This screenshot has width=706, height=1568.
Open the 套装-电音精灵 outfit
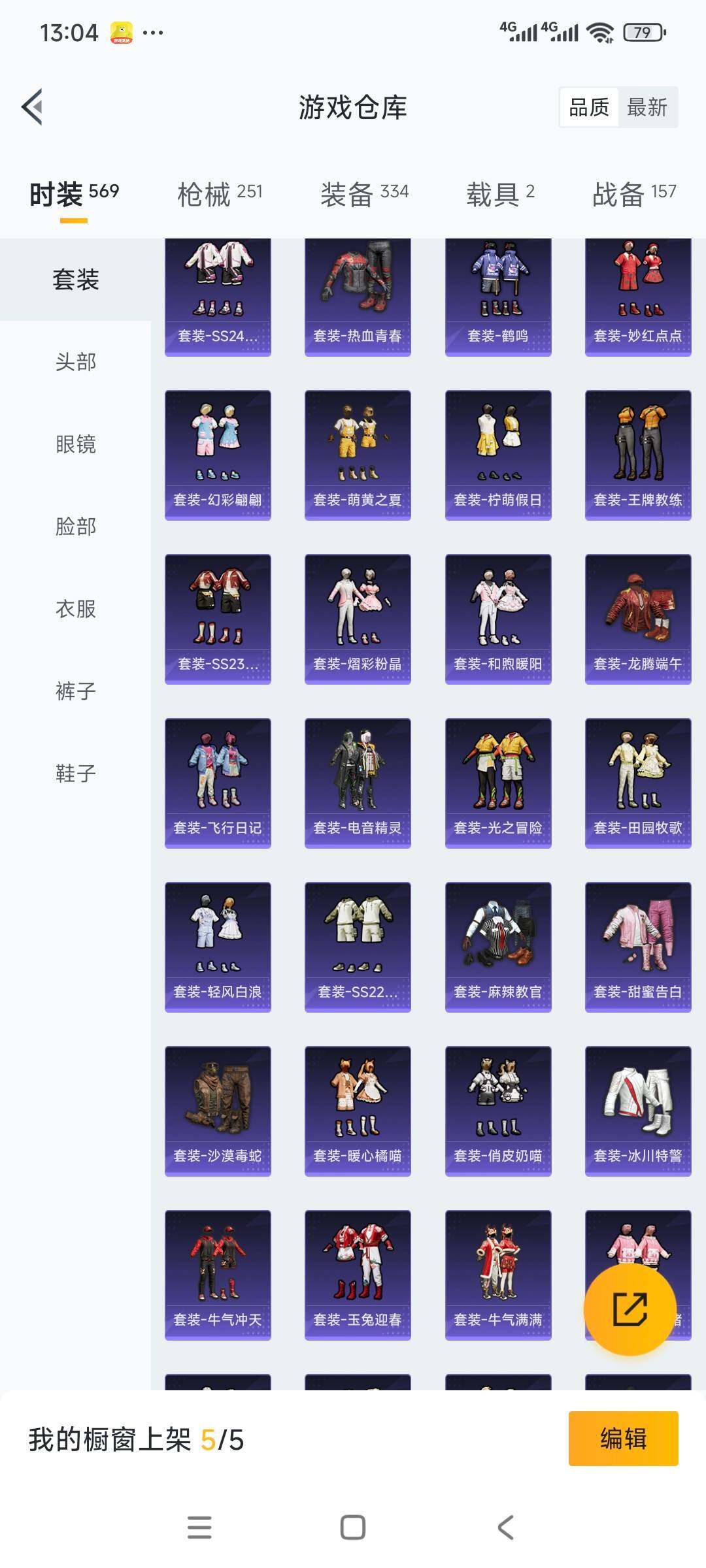pyautogui.click(x=358, y=783)
